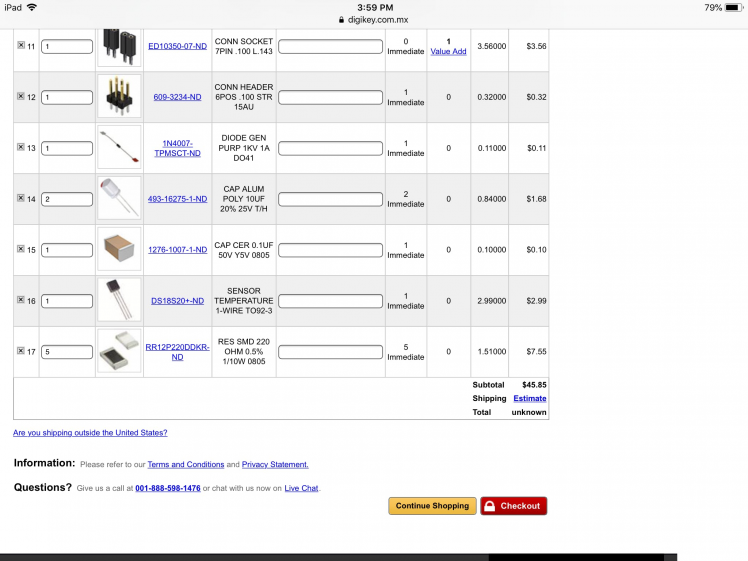Open the diode product image thumbnail

119,148
